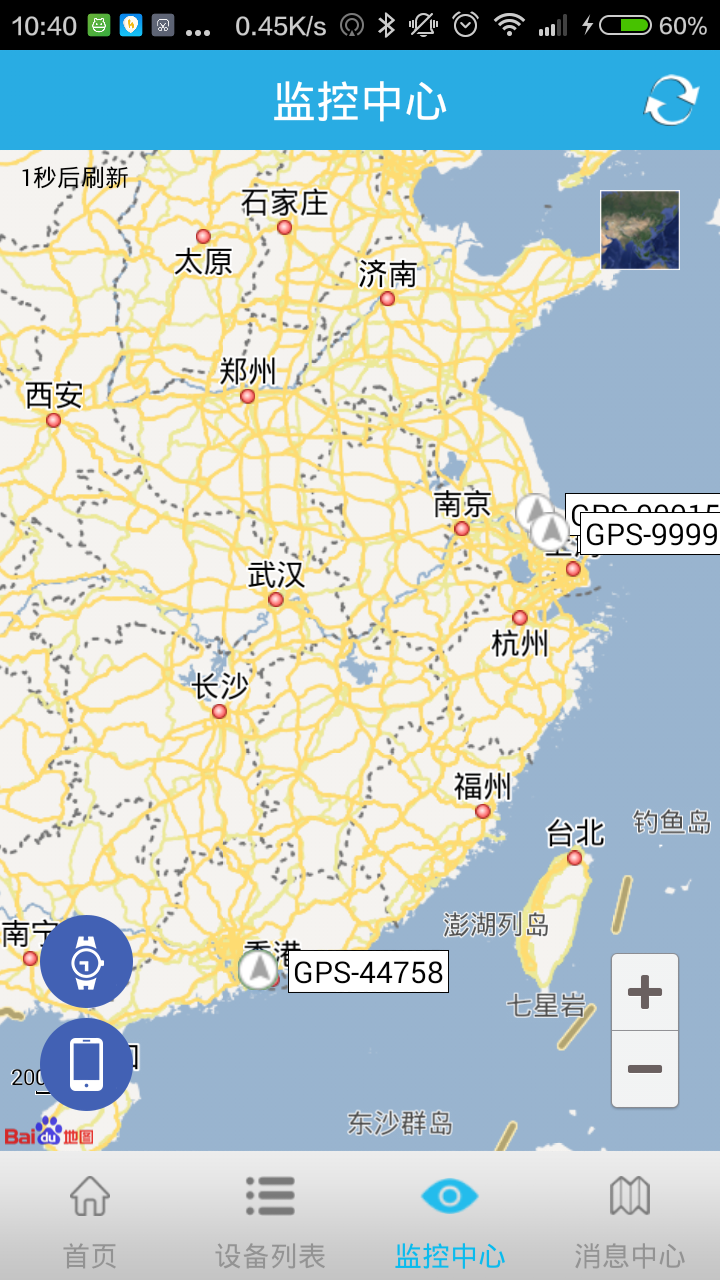This screenshot has width=720, height=1280.
Task: Tap the GPS-00015 device marker near Shanghai
Action: coord(535,512)
